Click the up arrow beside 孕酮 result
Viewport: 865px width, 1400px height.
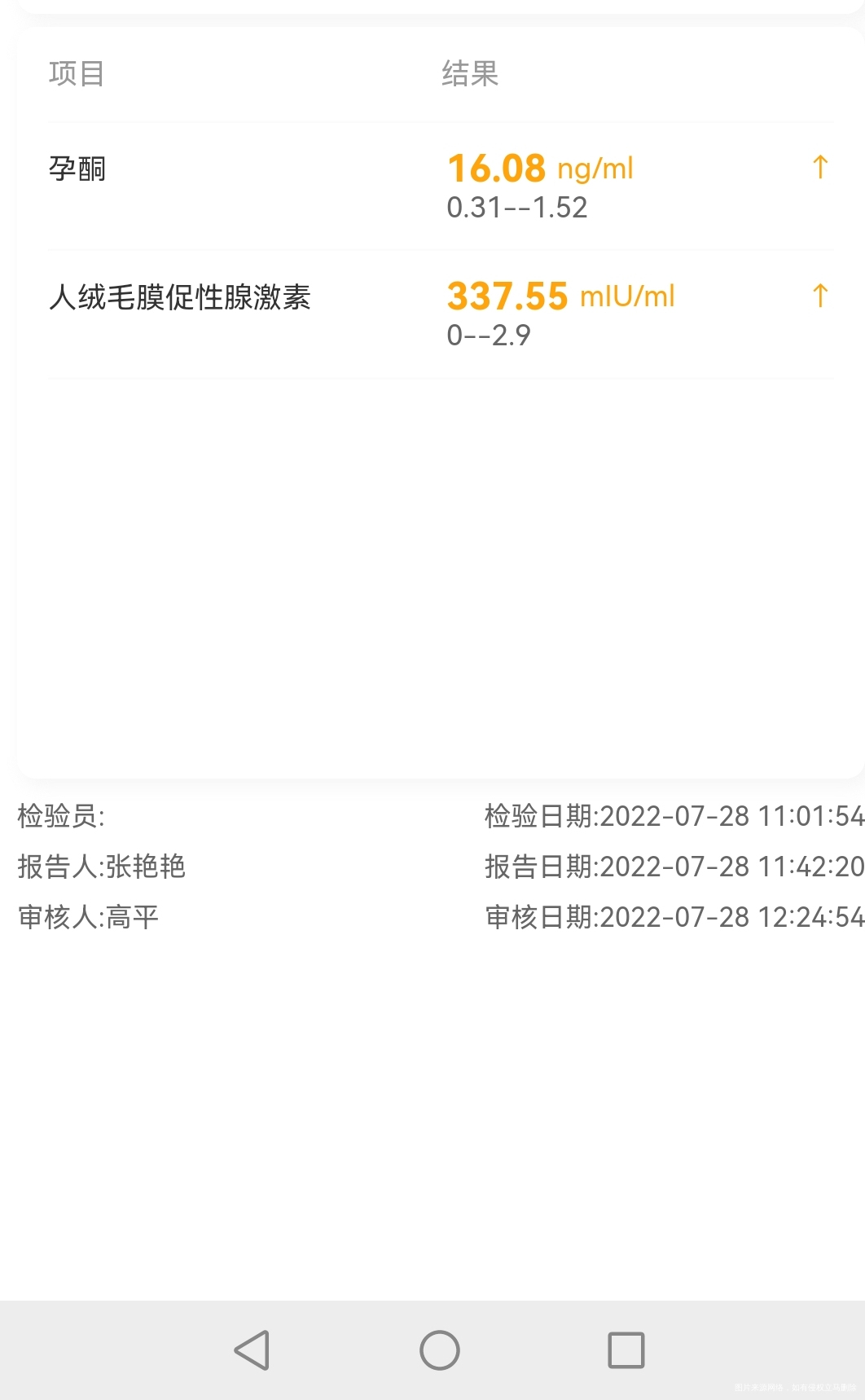(819, 167)
